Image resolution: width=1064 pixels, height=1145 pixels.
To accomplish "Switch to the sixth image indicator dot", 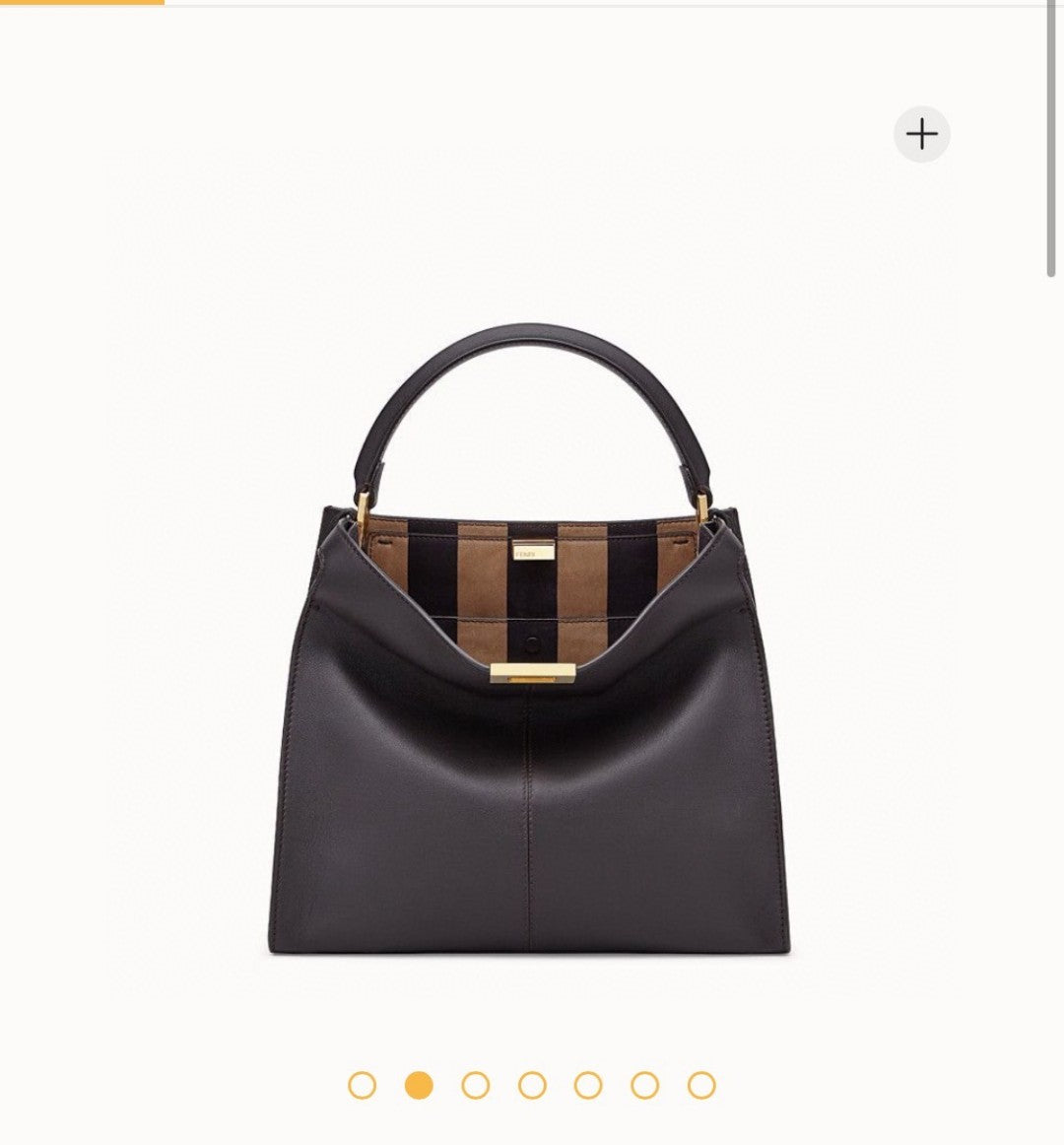I will click(x=644, y=1085).
